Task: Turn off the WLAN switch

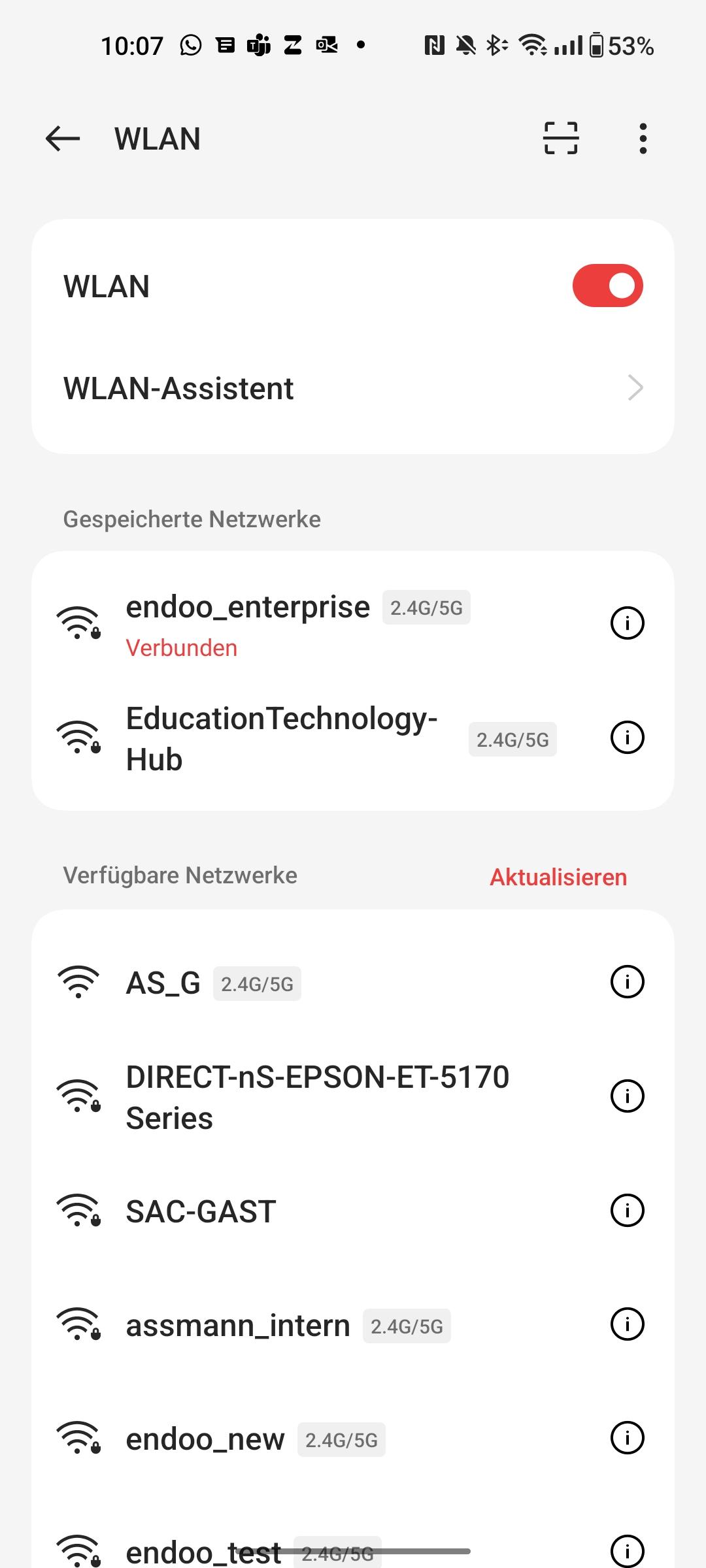Action: (x=607, y=286)
